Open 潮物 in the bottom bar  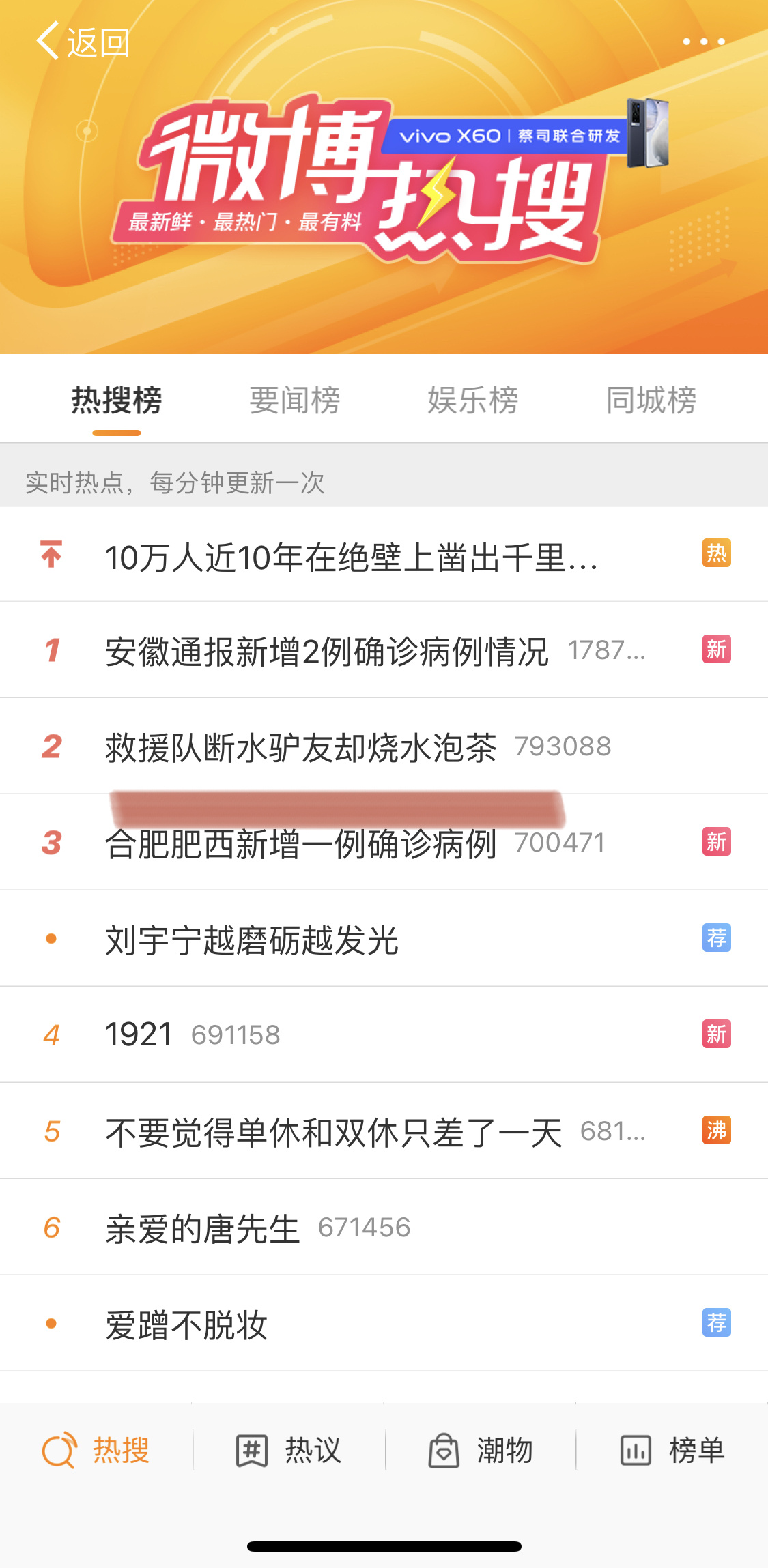(481, 1450)
